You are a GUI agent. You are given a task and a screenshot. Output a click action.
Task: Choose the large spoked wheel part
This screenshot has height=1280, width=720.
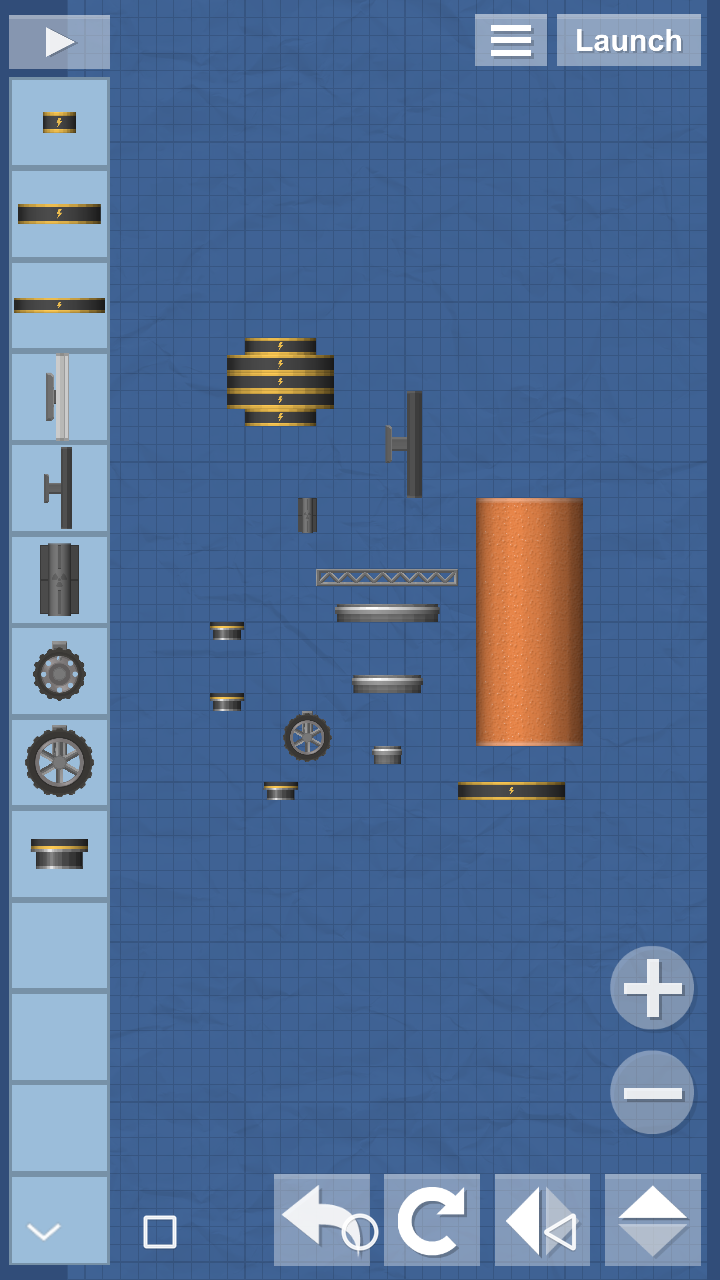(x=59, y=762)
